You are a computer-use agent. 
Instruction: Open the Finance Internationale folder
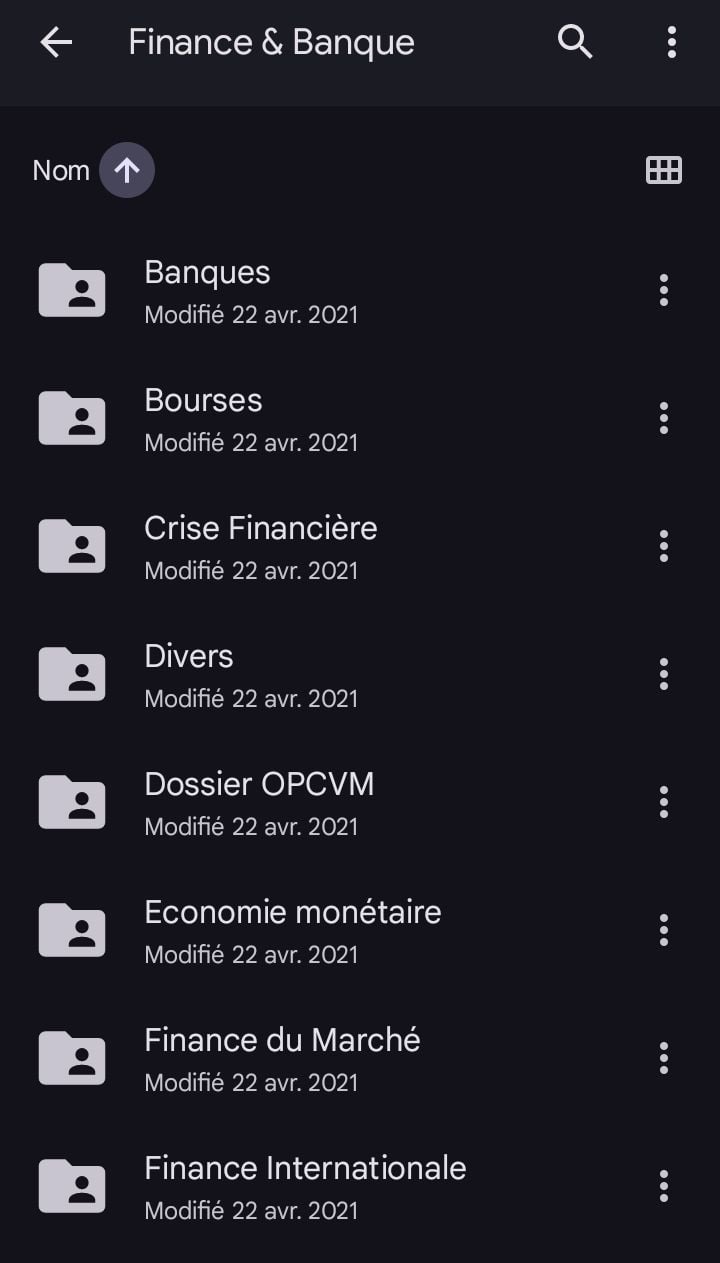pyautogui.click(x=305, y=1186)
